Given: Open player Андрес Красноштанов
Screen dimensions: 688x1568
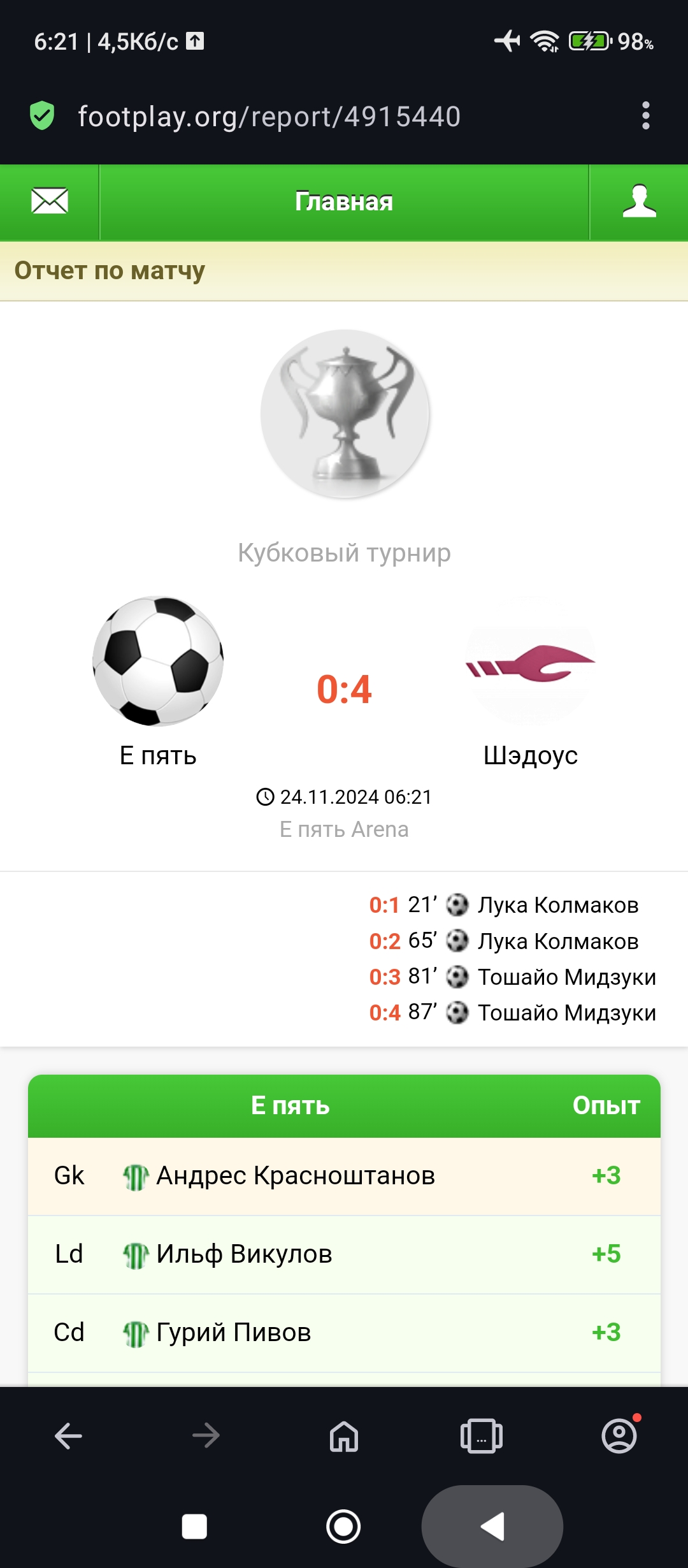Looking at the screenshot, I should (296, 1175).
